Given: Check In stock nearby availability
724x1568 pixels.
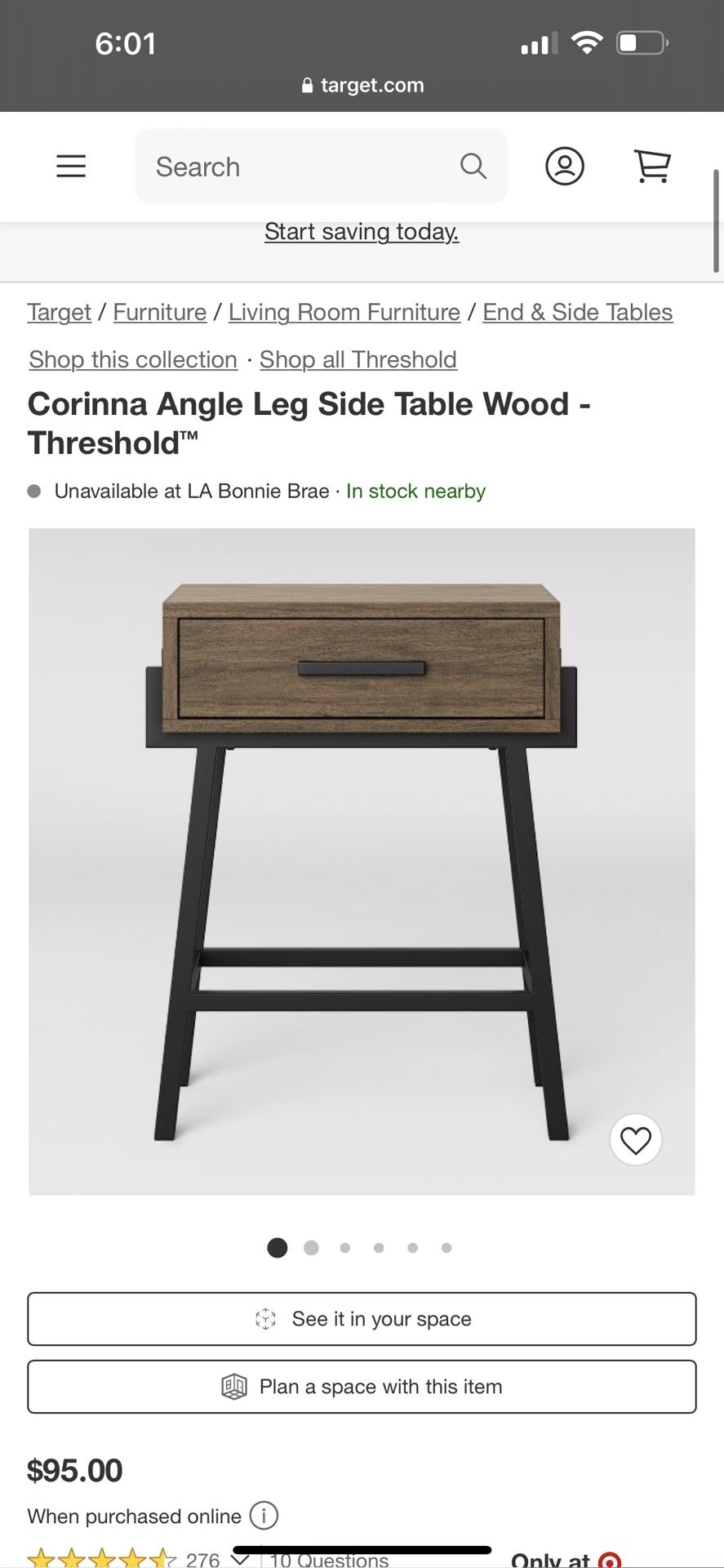Looking at the screenshot, I should coord(415,491).
